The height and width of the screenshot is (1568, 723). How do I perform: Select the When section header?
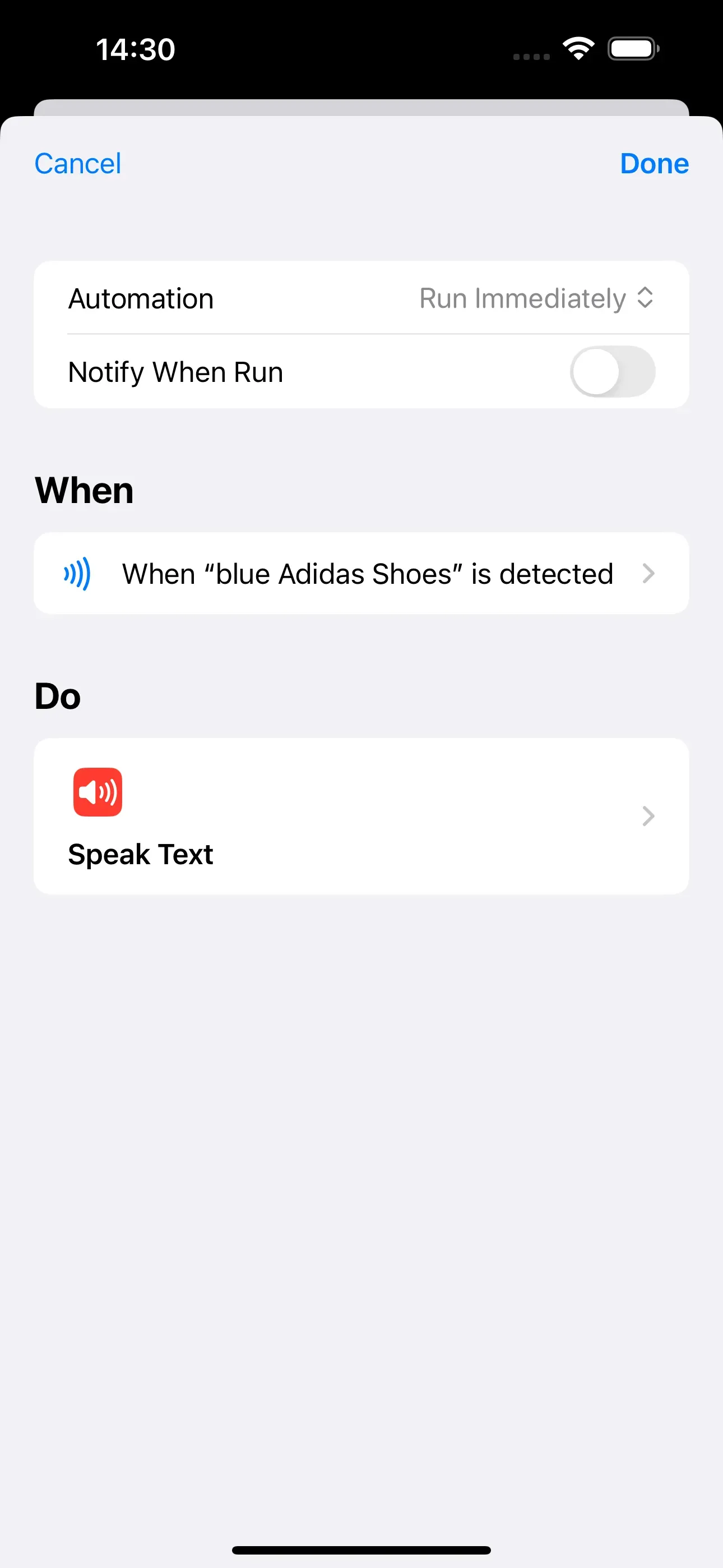pyautogui.click(x=84, y=490)
